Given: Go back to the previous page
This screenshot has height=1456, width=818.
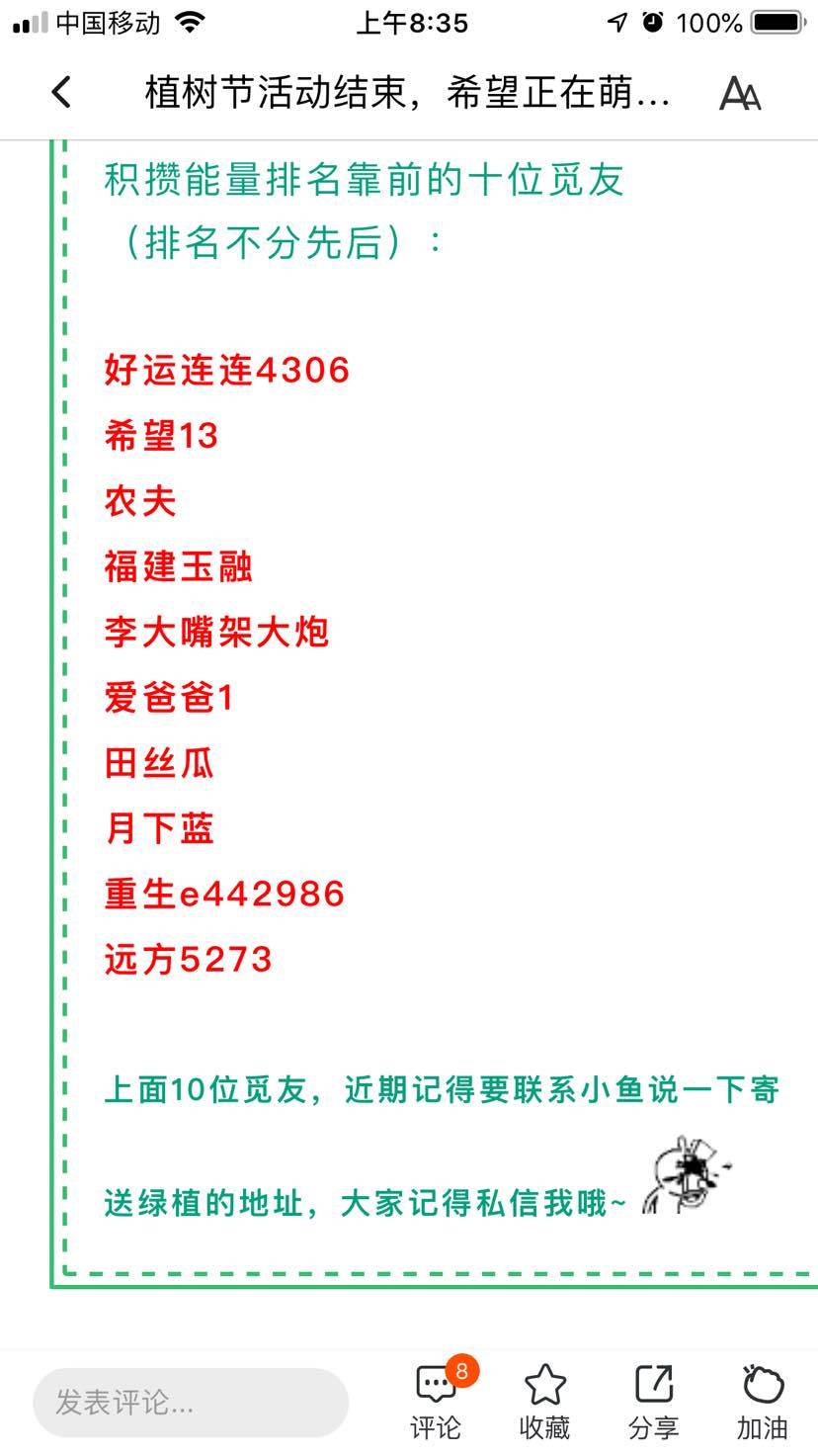Looking at the screenshot, I should [61, 94].
